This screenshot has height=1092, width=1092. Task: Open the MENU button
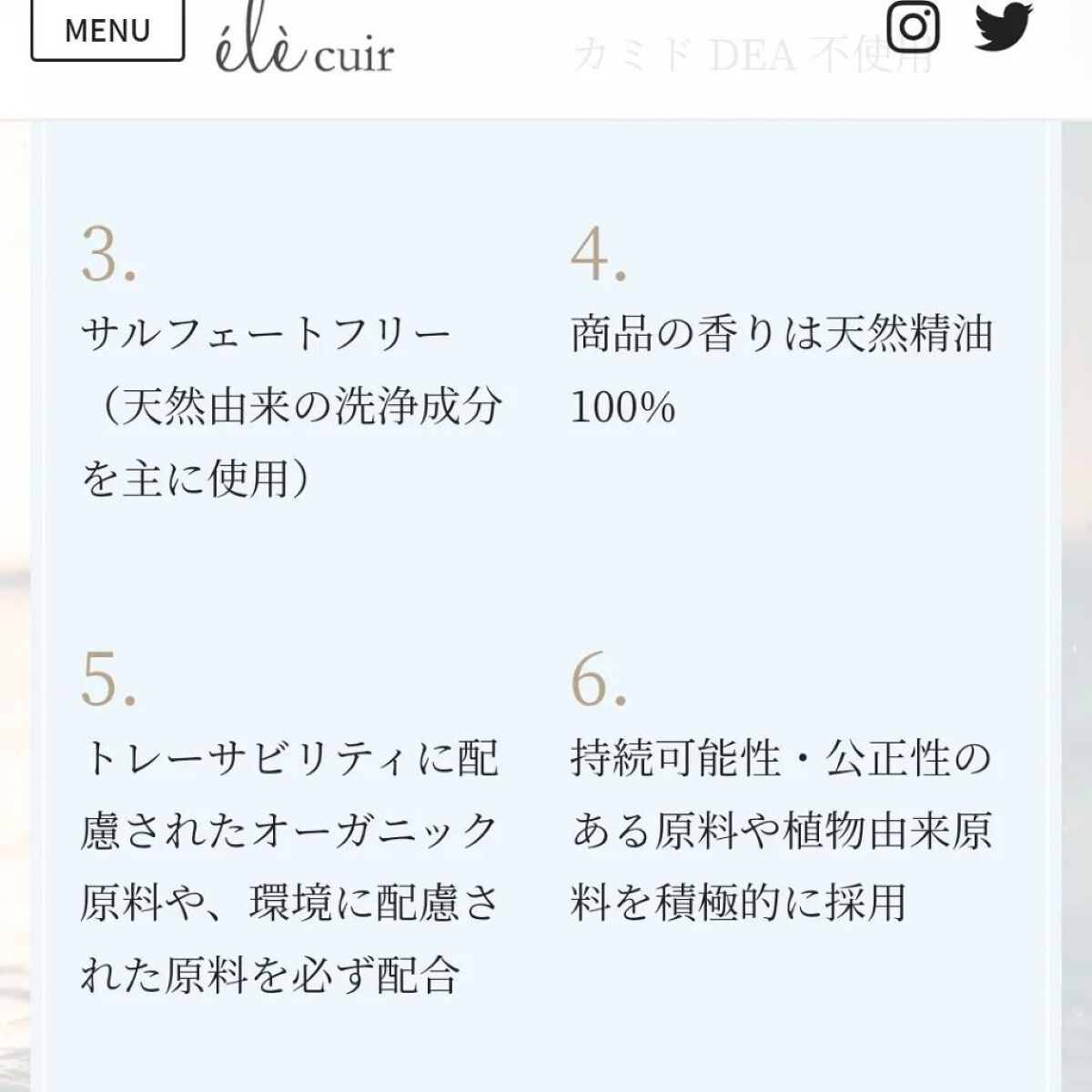pyautogui.click(x=107, y=30)
